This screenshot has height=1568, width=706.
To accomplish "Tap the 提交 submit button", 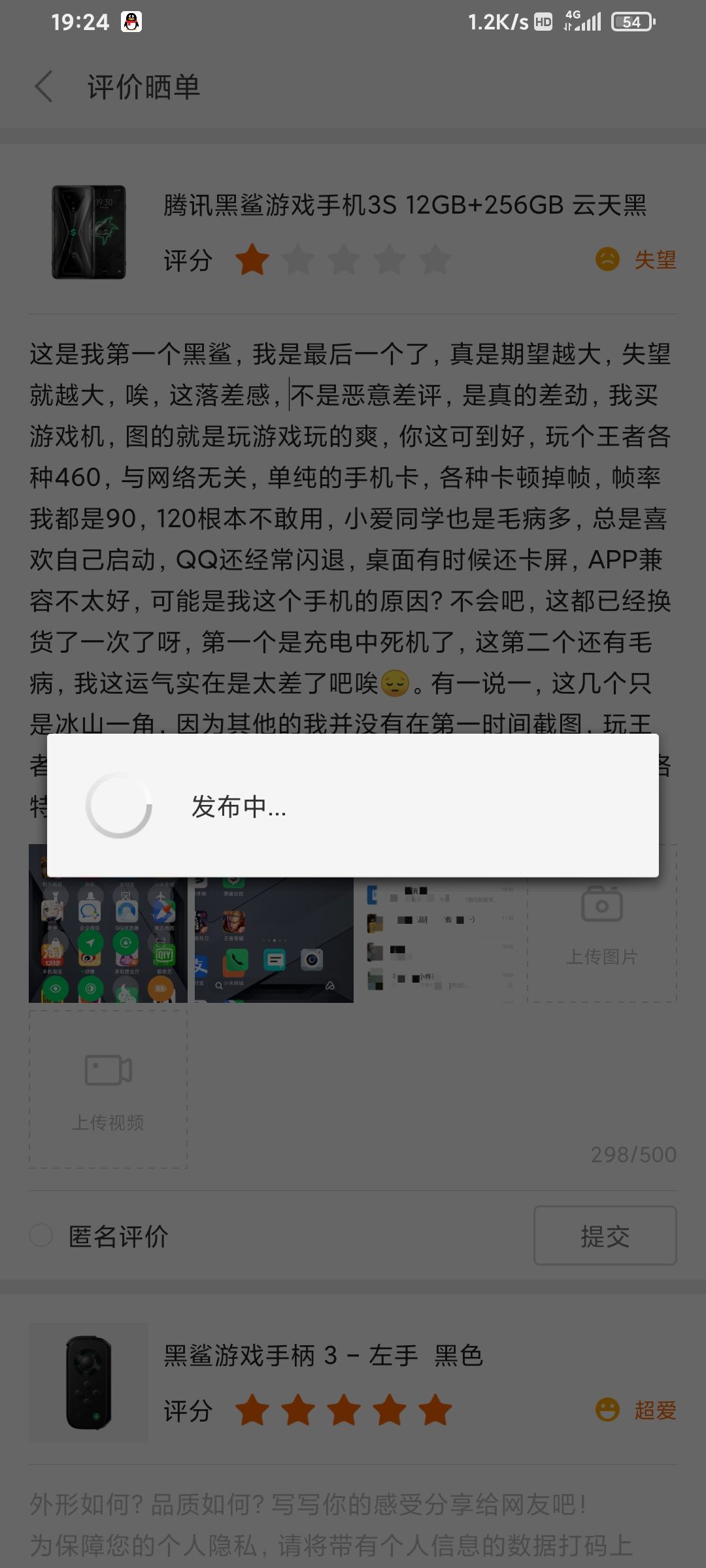I will (x=605, y=1235).
